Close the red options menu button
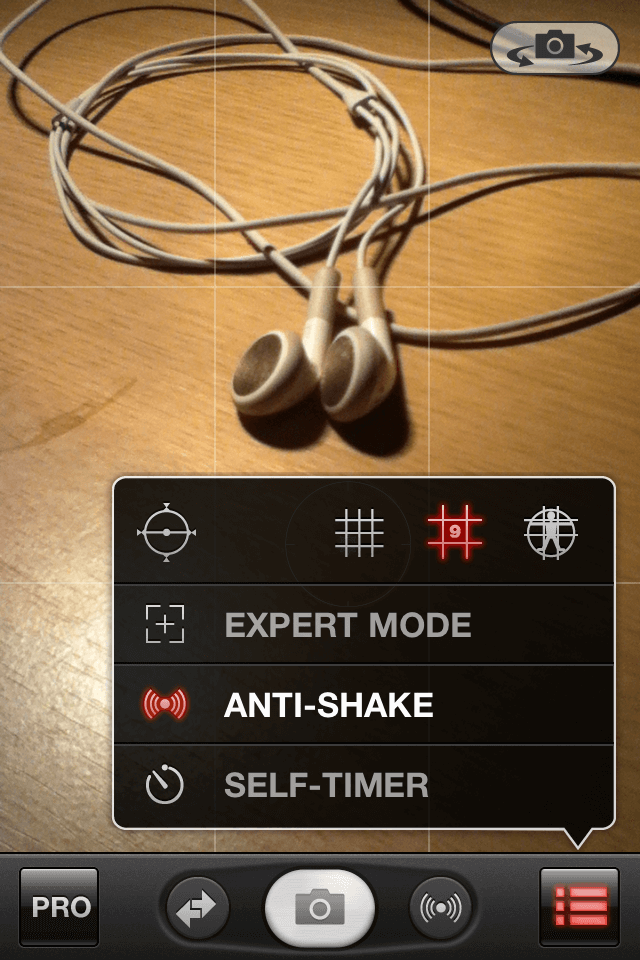640x960 pixels. click(580, 907)
